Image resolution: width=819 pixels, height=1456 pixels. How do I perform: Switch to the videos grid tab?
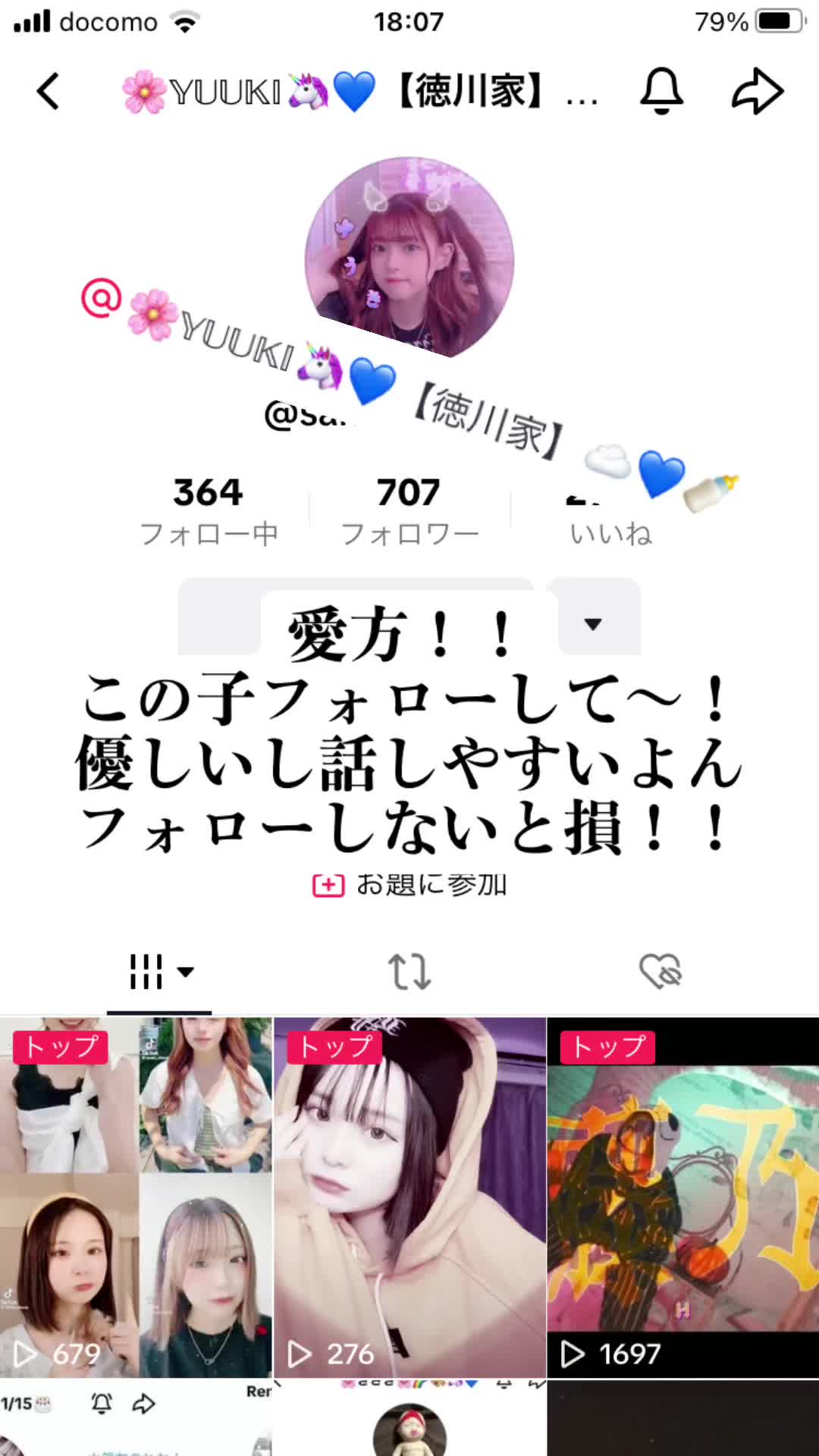click(160, 972)
